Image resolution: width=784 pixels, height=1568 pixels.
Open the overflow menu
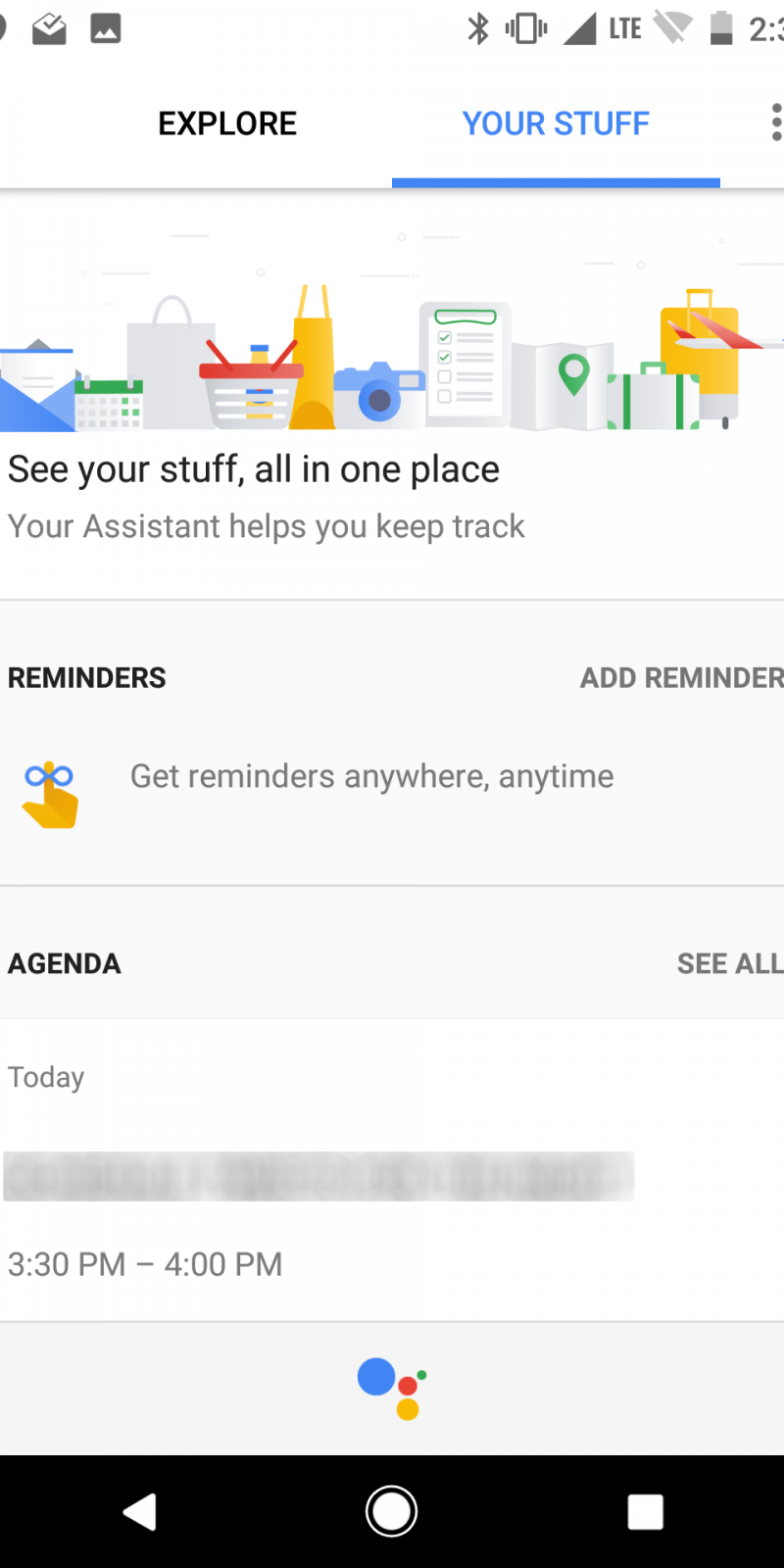[775, 123]
